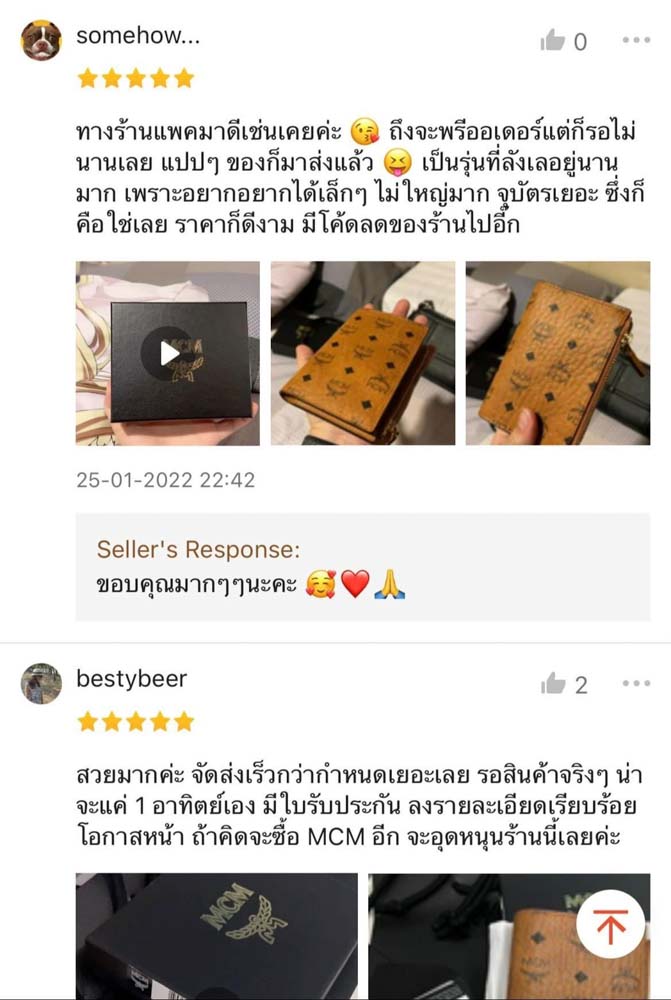The image size is (671, 1000).
Task: View bestybeer's MCM box photo
Action: coord(217,936)
